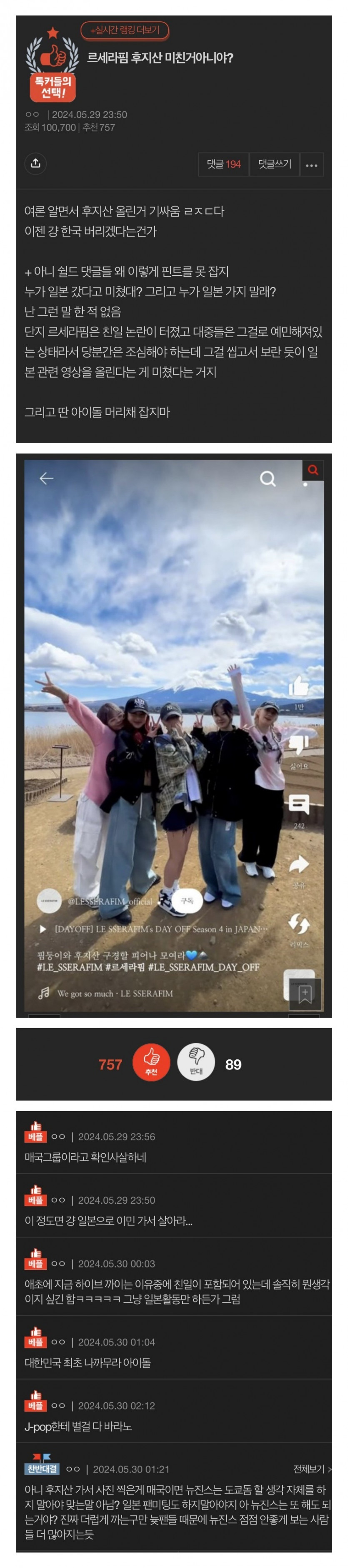The image size is (348, 1568).
Task: Open the three-dot more options menu
Action: pyautogui.click(x=311, y=165)
